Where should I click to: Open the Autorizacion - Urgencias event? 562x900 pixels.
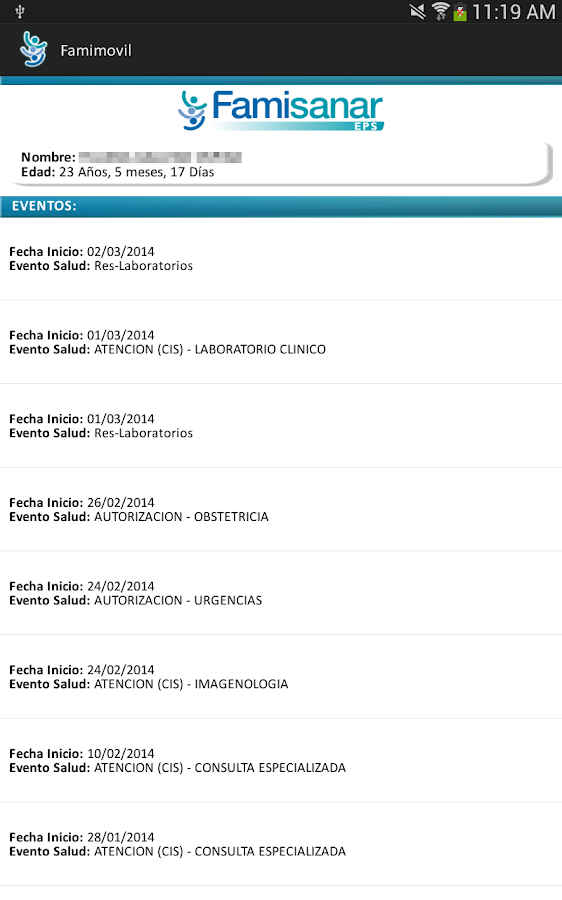[x=281, y=593]
